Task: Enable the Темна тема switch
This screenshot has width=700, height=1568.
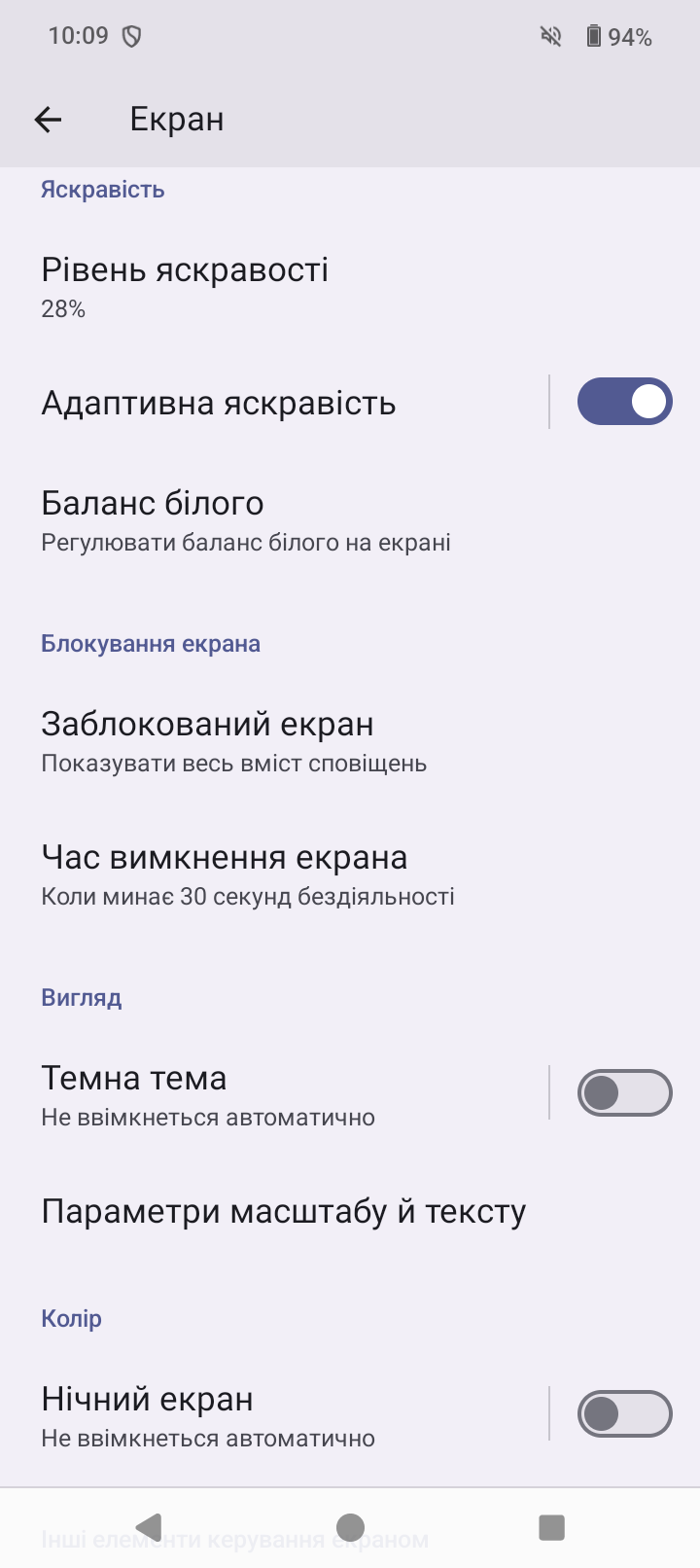Action: 624,1093
